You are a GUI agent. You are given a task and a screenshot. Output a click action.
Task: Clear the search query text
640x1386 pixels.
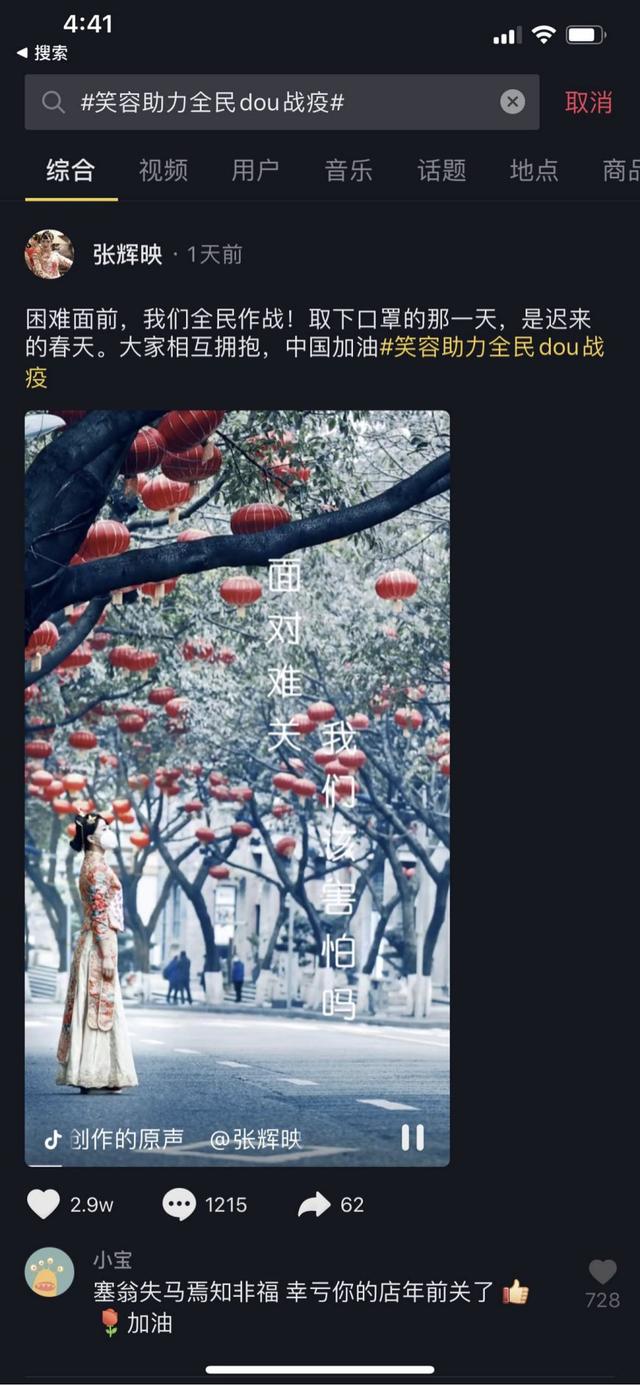(512, 102)
